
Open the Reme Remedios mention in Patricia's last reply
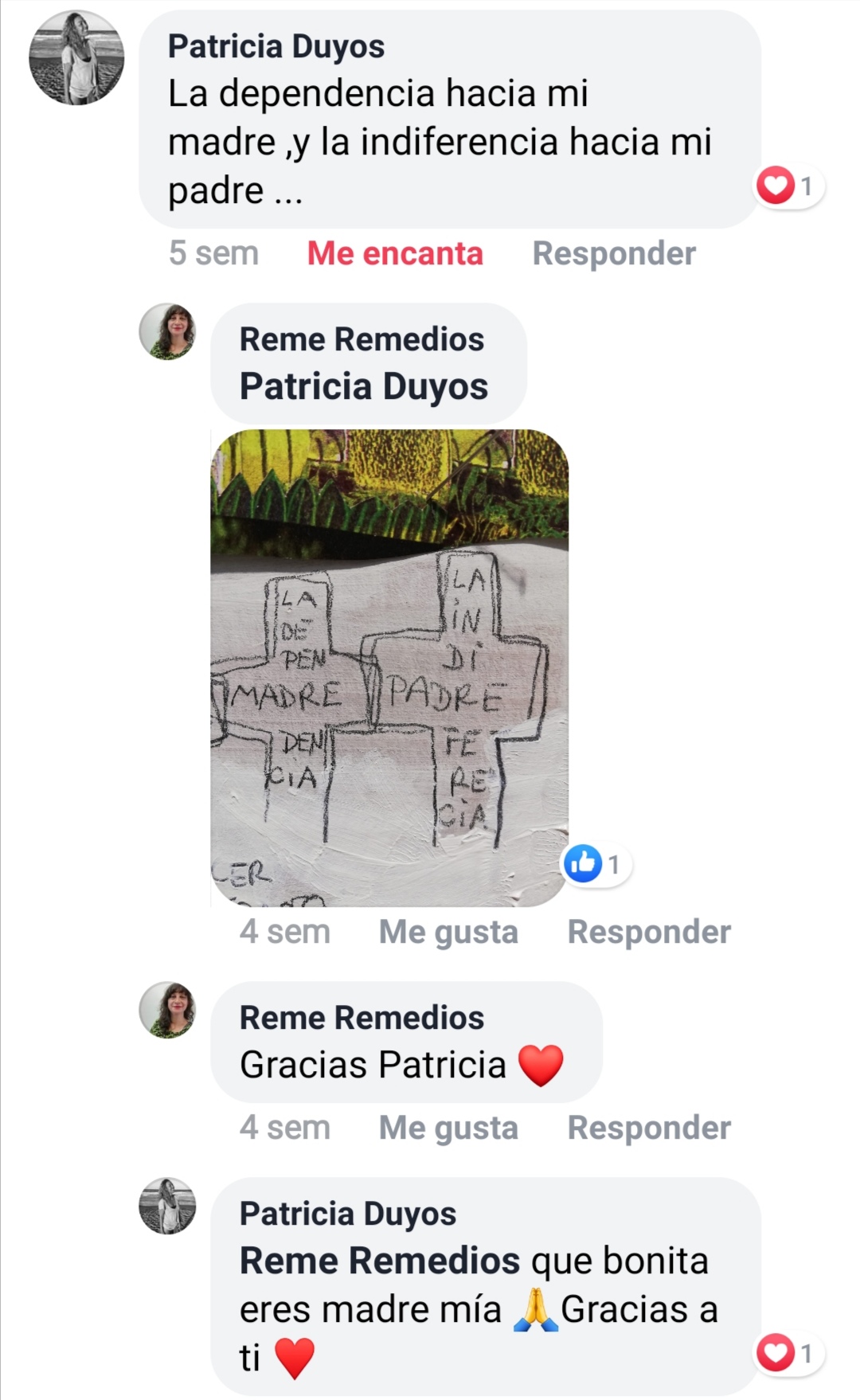point(380,1261)
